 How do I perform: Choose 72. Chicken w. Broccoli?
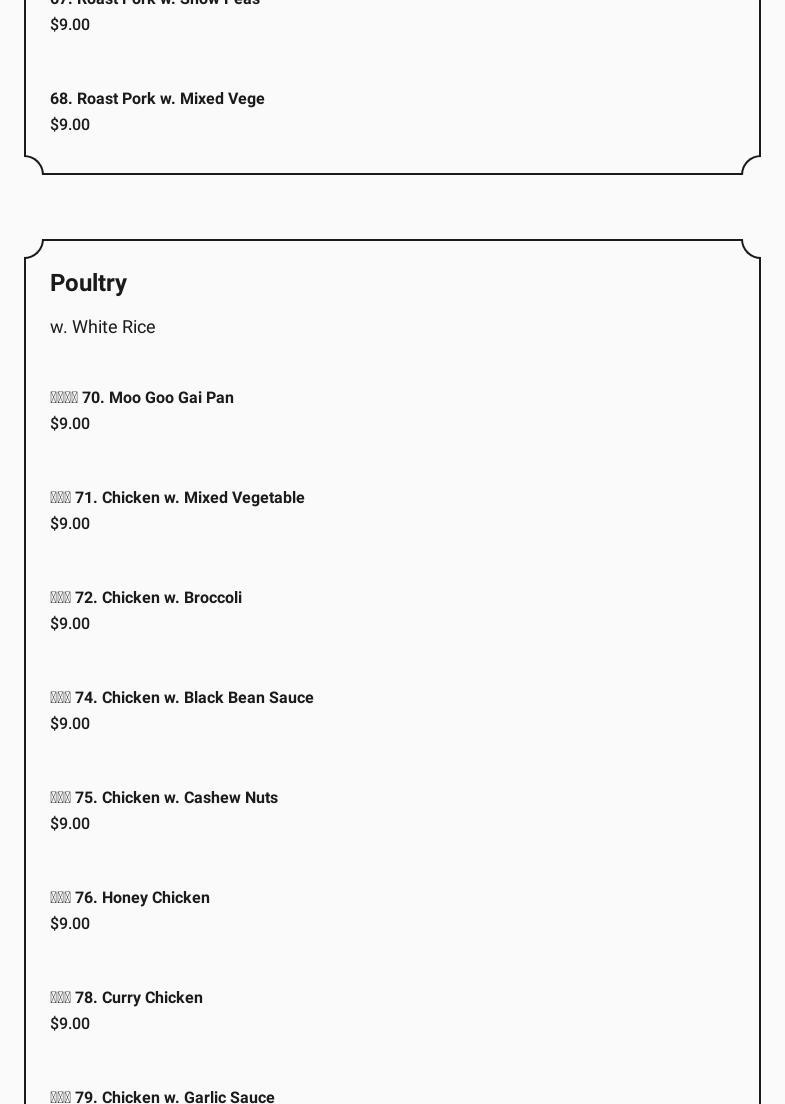(x=146, y=598)
